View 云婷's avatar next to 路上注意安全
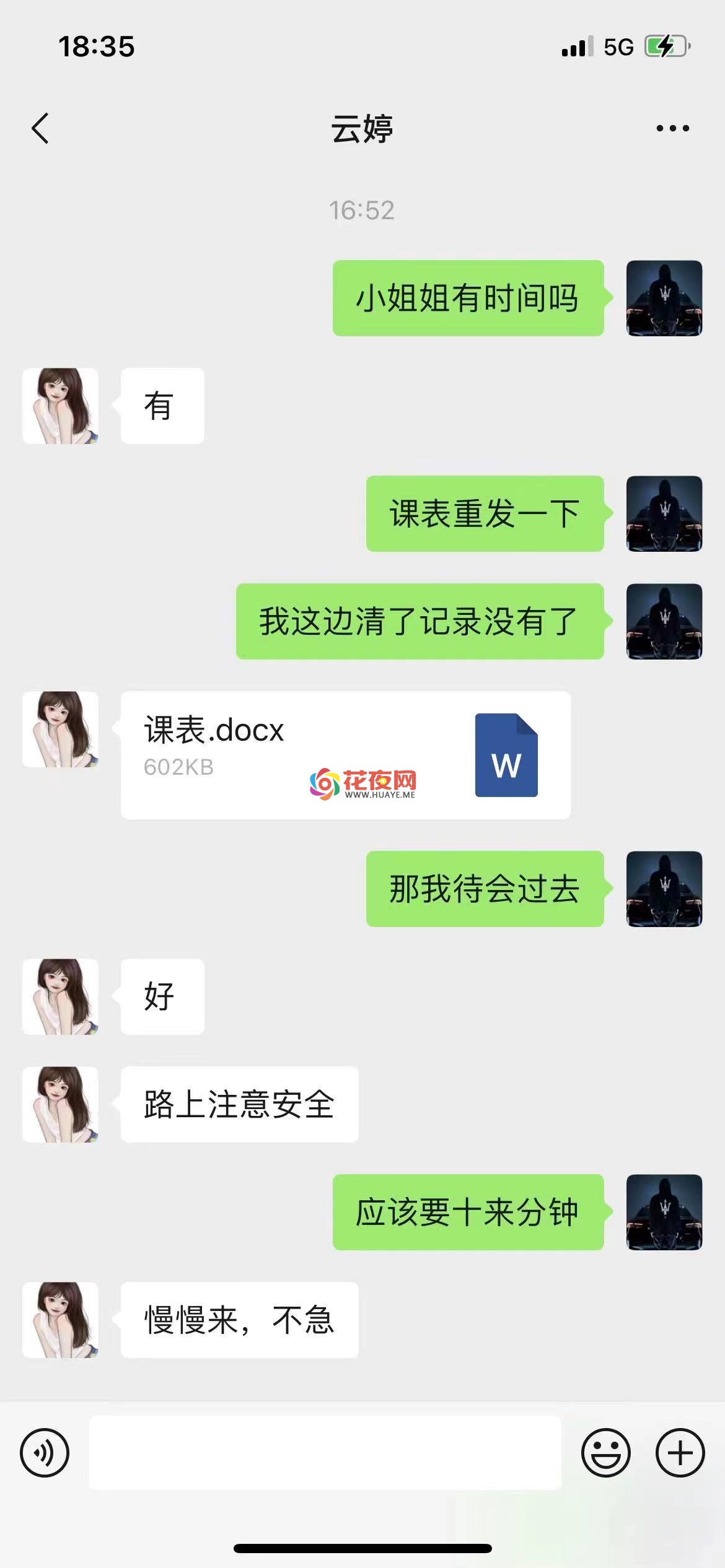 coord(60,1104)
